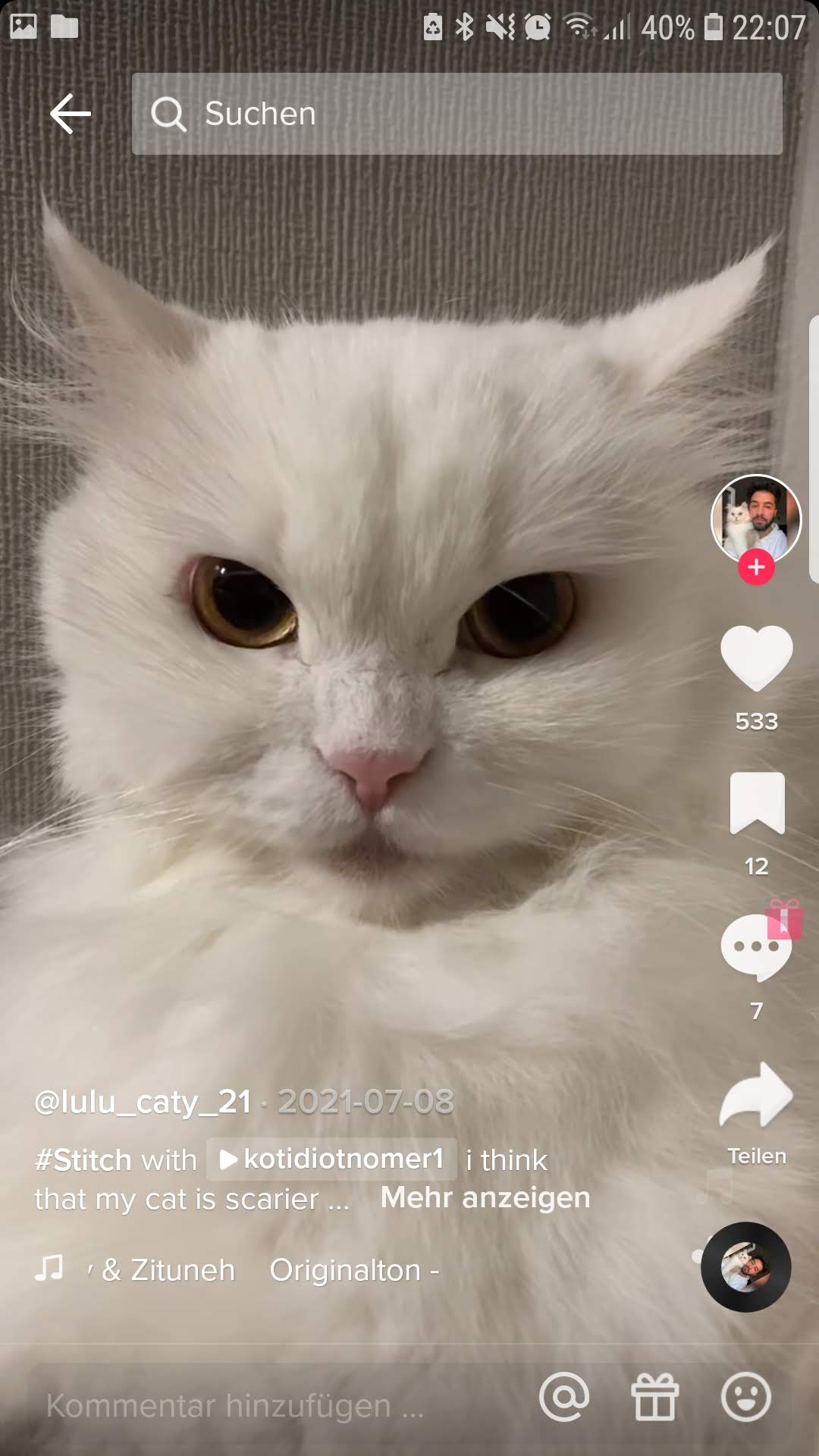Expand caption with Mehr anzeigen
Screen dimensions: 819x1456
point(485,1198)
